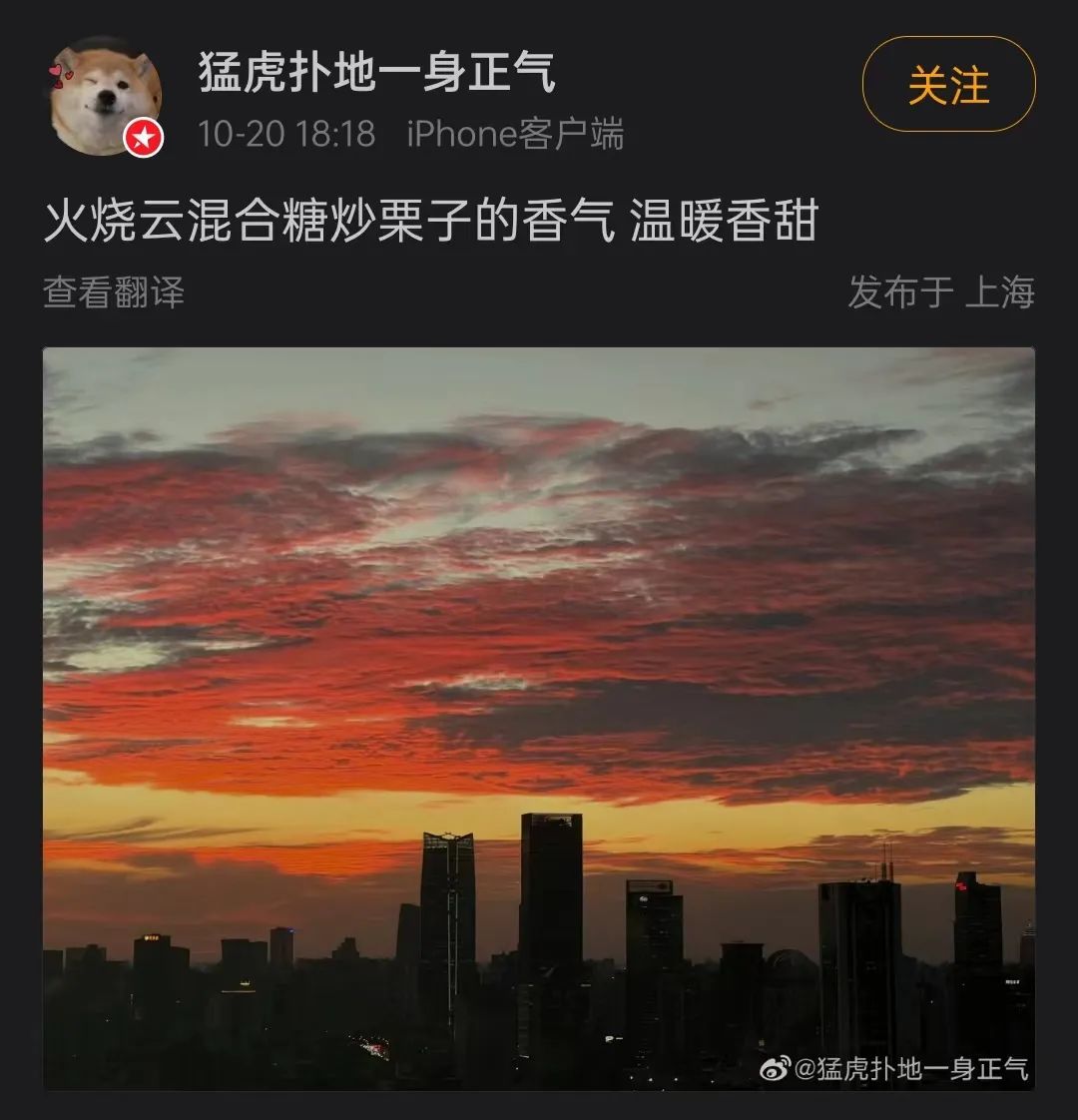The image size is (1078, 1120).
Task: Follow this user with the 关注 button
Action: [948, 85]
